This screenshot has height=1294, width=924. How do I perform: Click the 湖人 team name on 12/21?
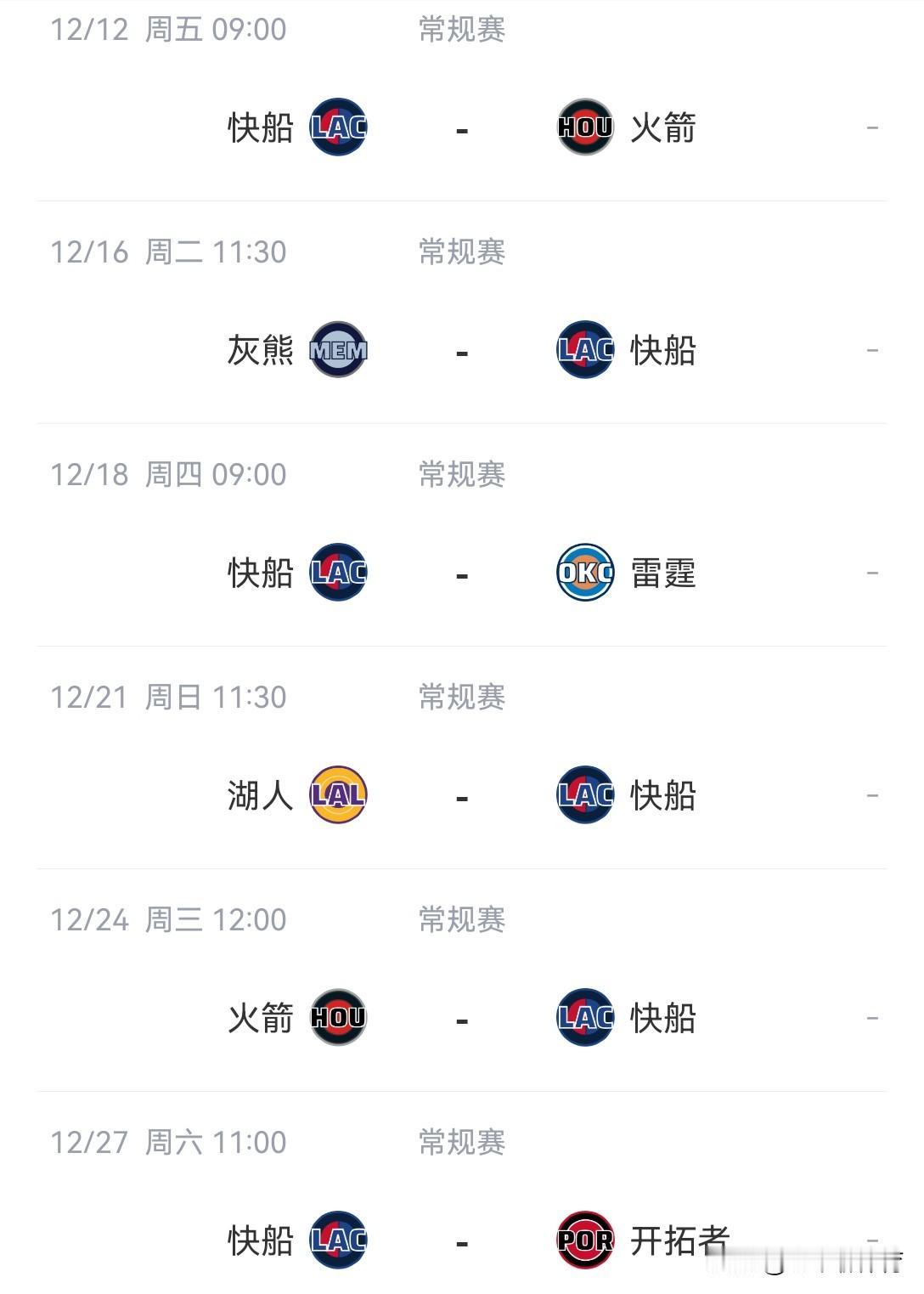(x=258, y=796)
